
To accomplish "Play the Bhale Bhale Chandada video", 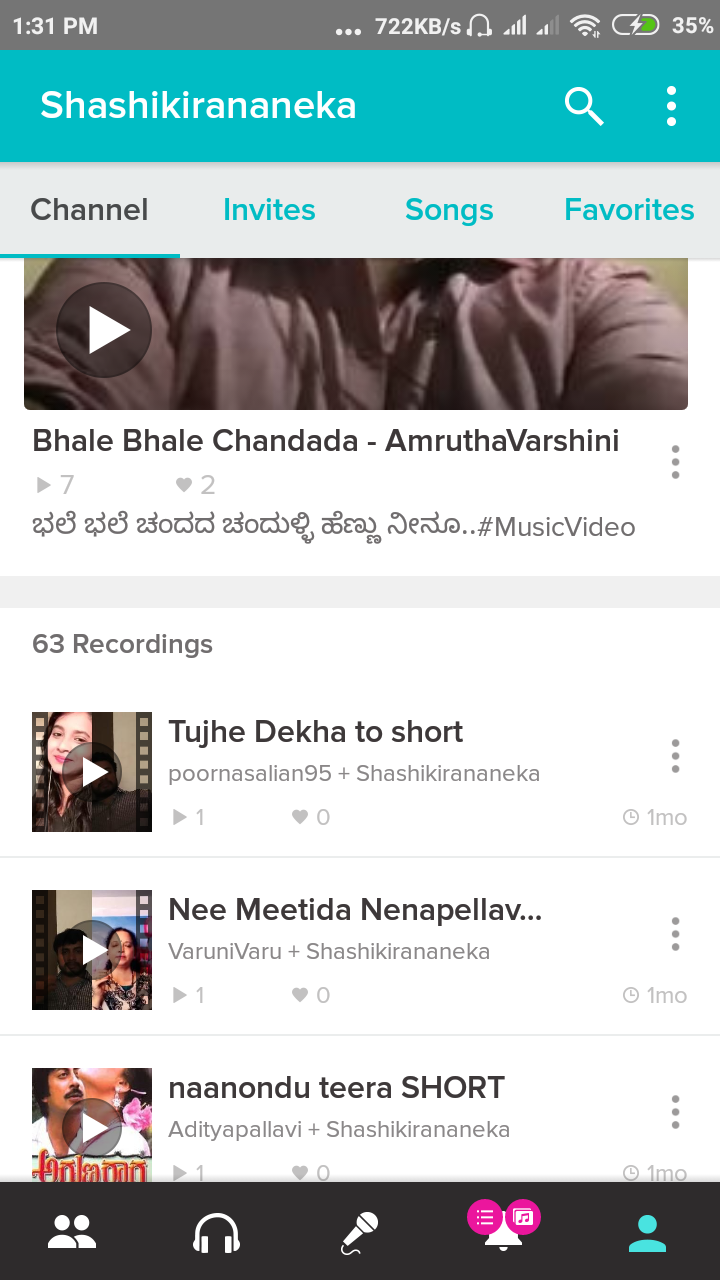I will coord(104,330).
